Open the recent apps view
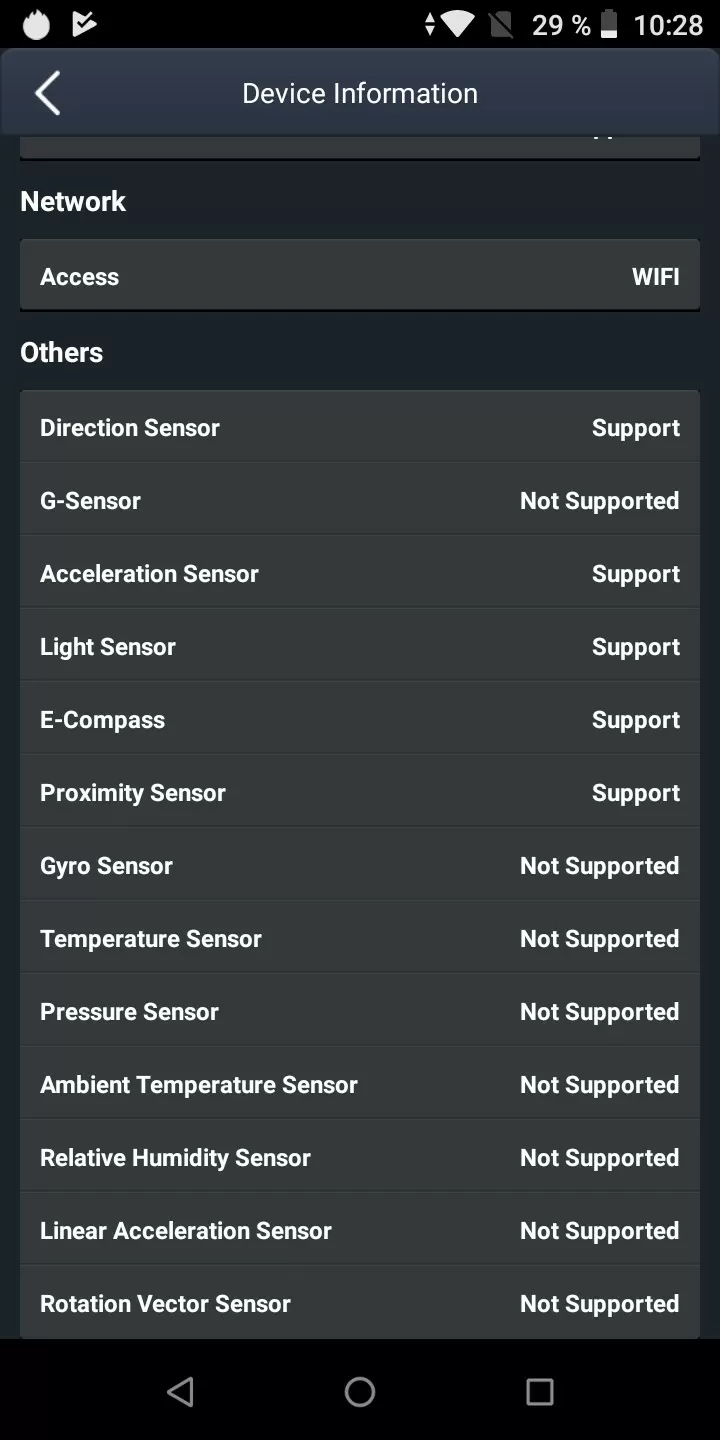 coord(540,1391)
